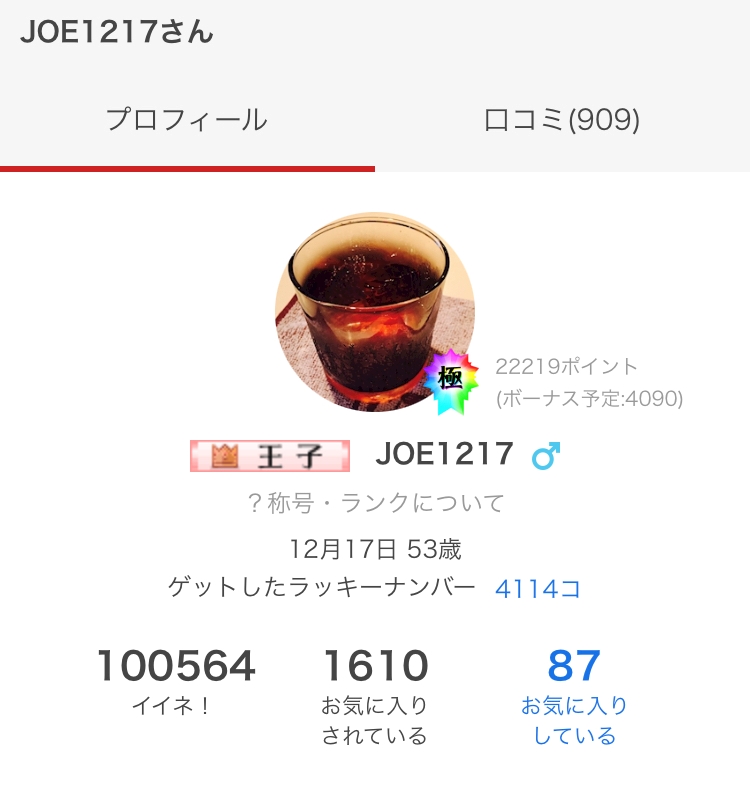View the 4114コ lucky numbers list

537,588
